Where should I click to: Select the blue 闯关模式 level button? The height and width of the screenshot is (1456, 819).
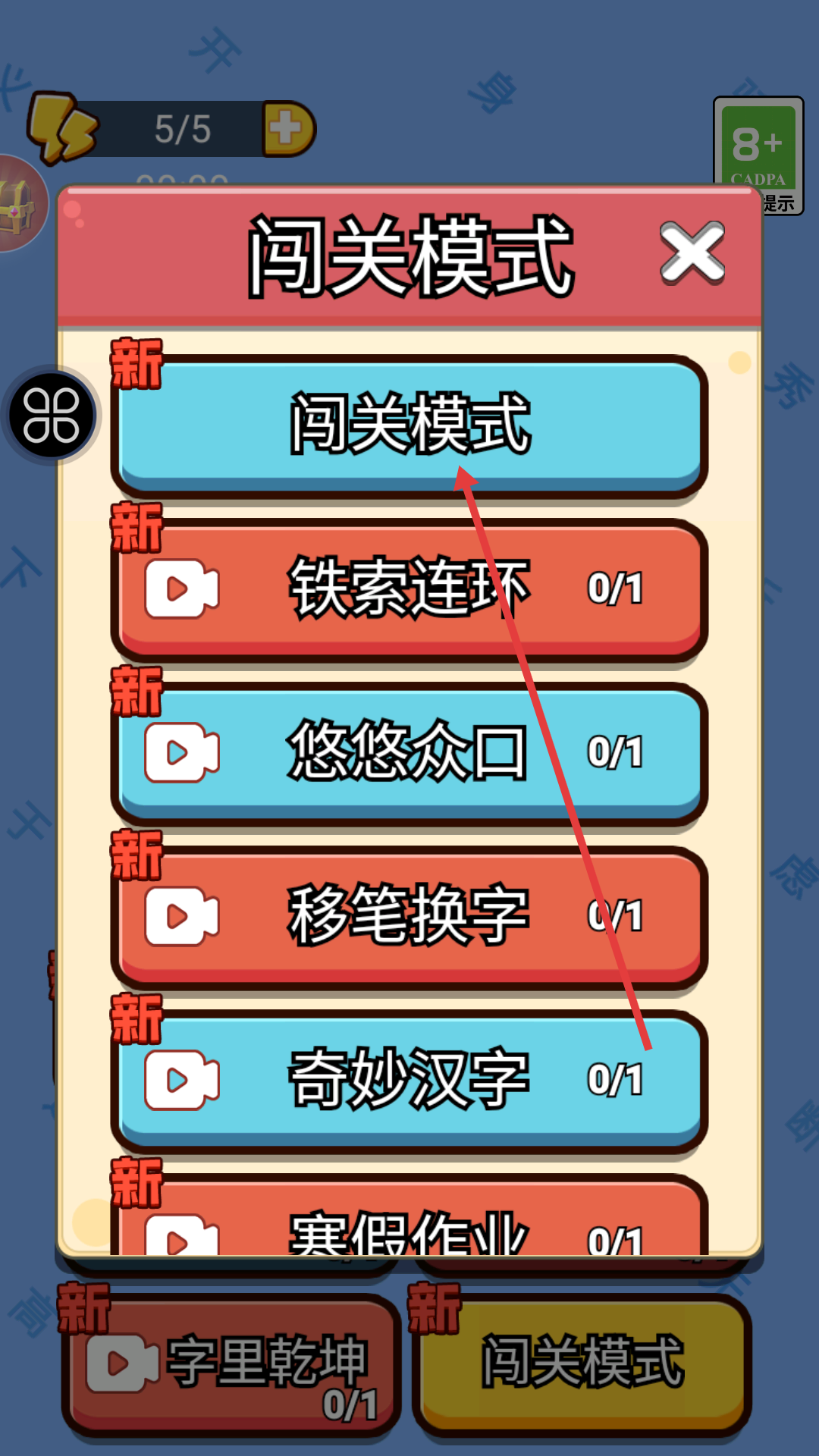click(x=409, y=423)
